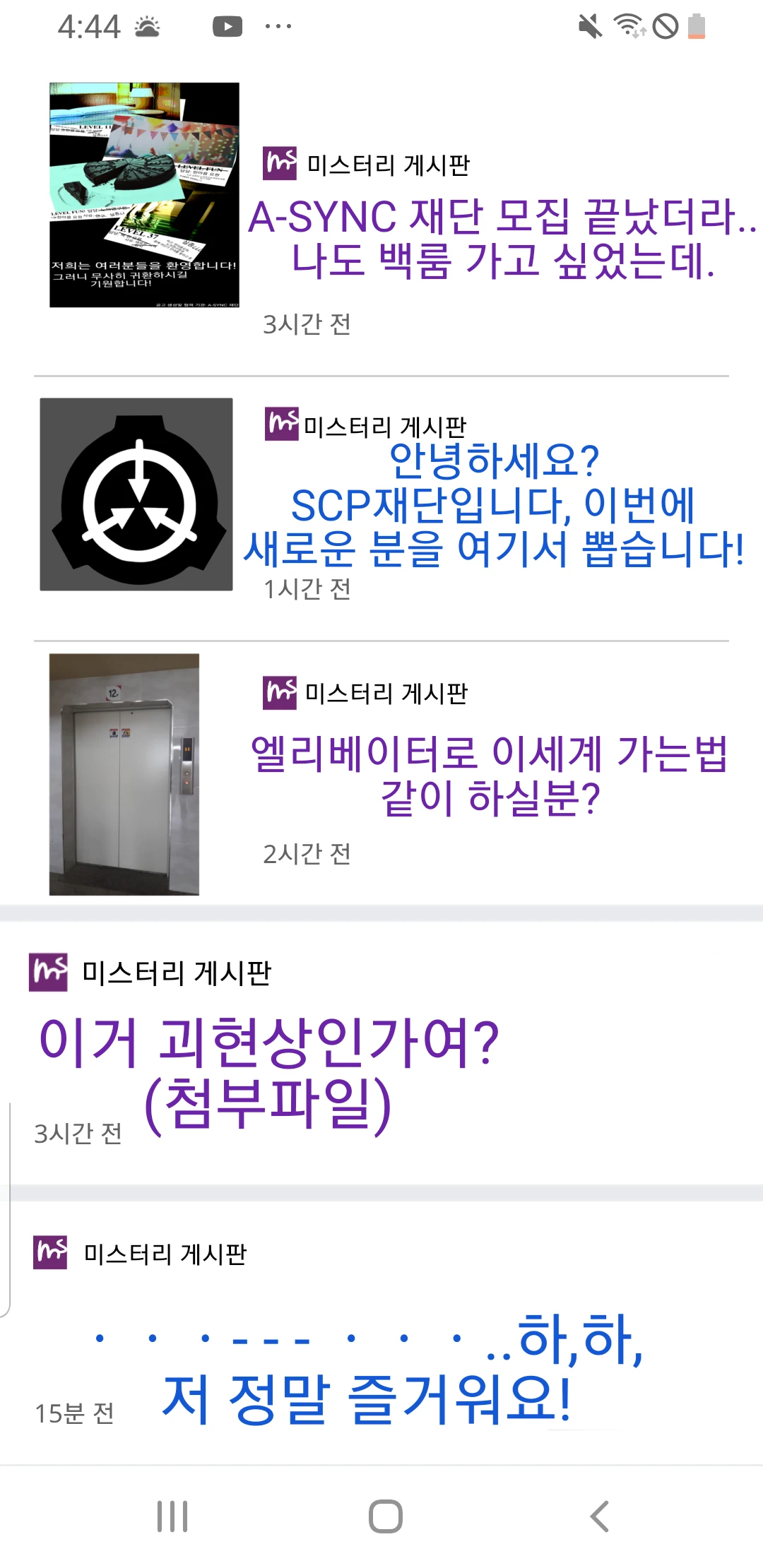Viewport: 763px width, 1568px height.
Task: Go back with the system back button
Action: (x=599, y=1516)
